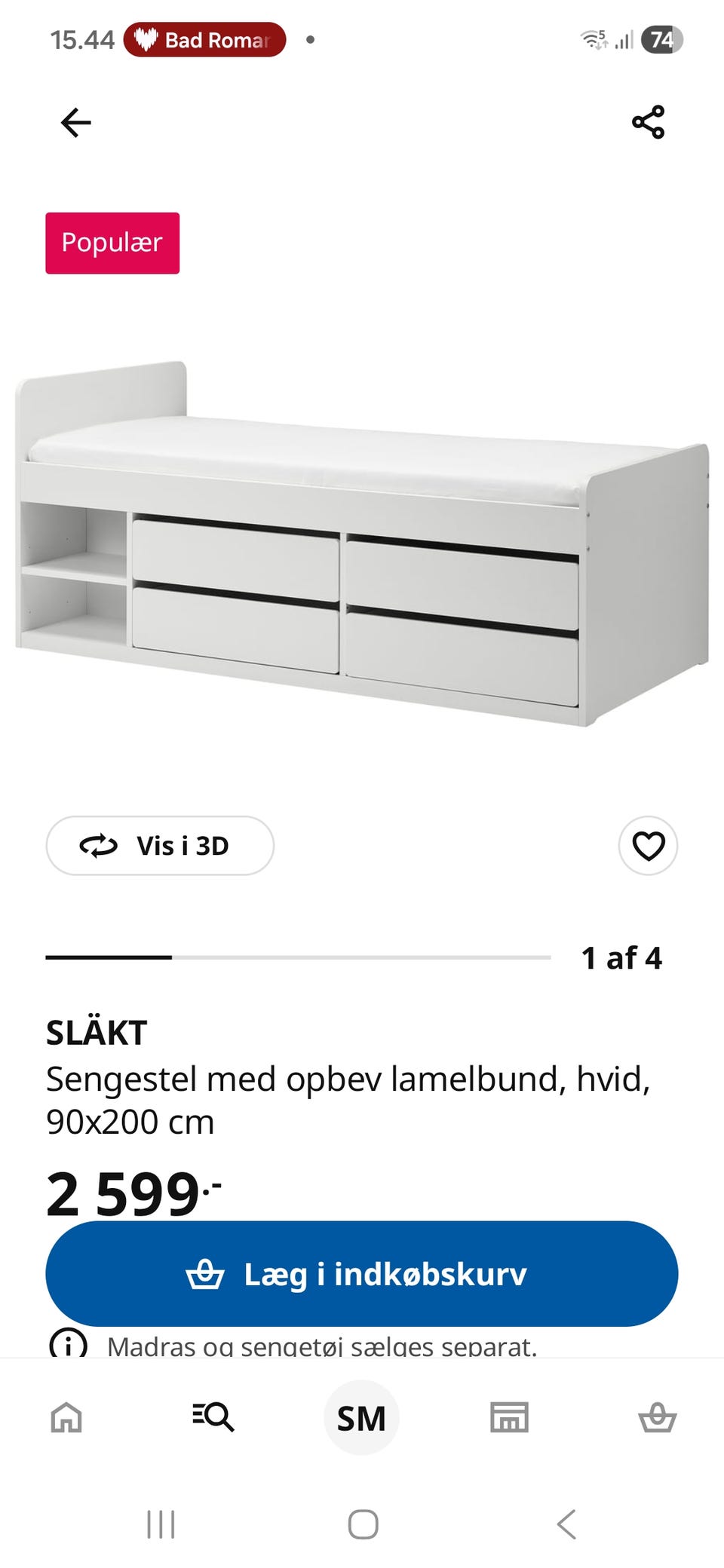Viewport: 724px width, 1568px height.
Task: Open the Home tab in bottom navigation
Action: (x=66, y=1417)
